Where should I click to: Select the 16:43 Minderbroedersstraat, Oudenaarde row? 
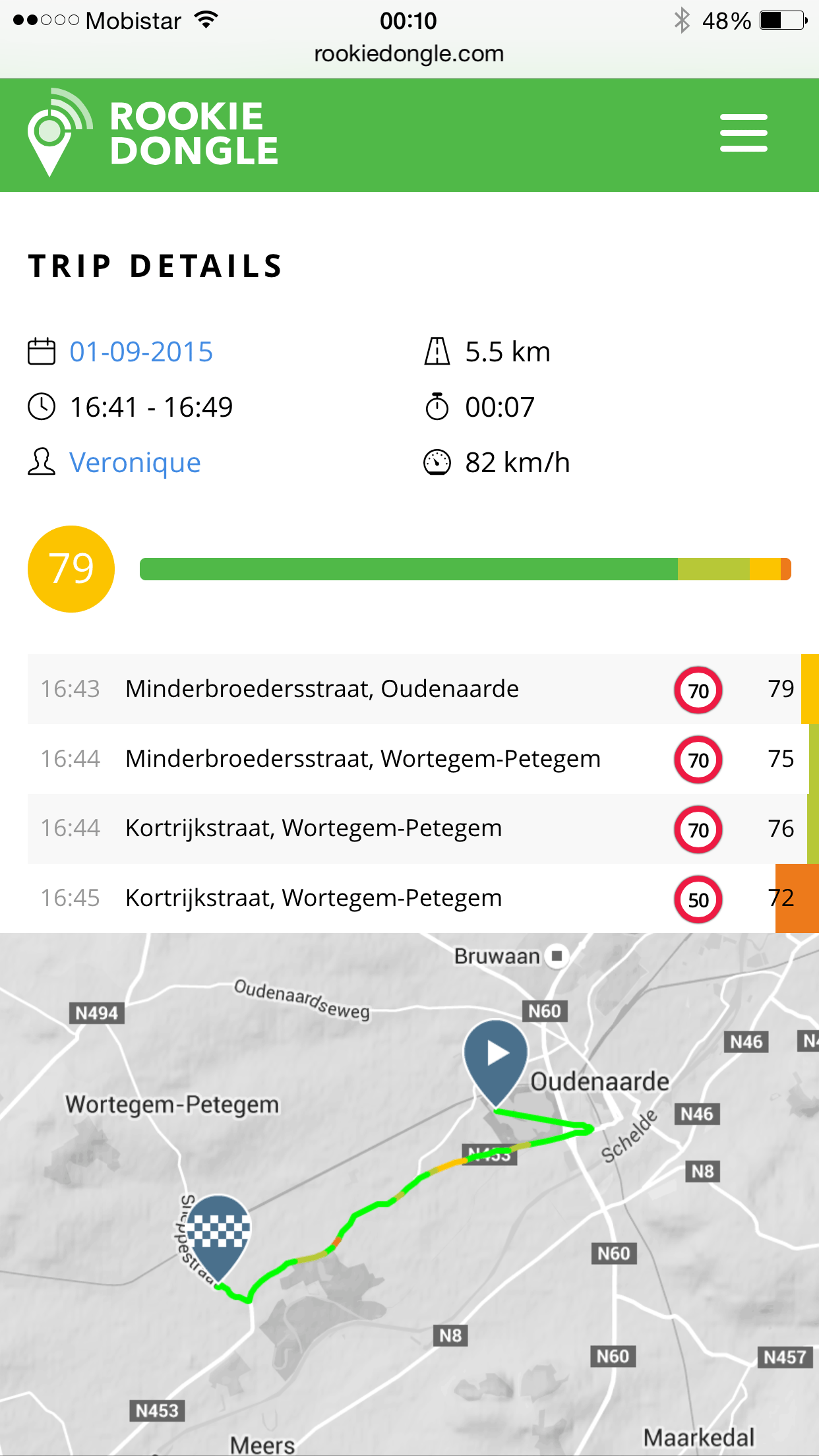[x=409, y=689]
